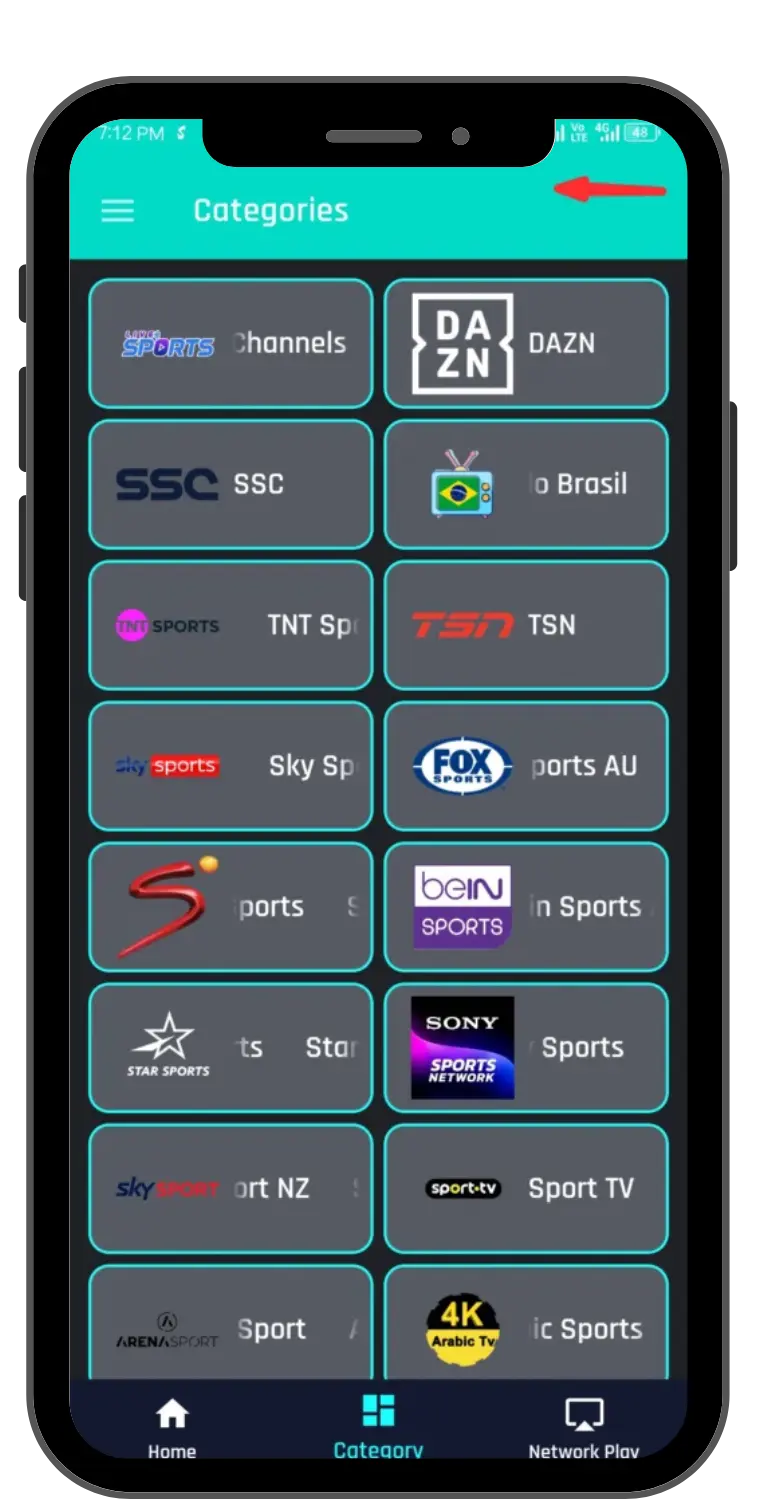760x1500 pixels.
Task: Open the TSN category
Action: coord(525,625)
